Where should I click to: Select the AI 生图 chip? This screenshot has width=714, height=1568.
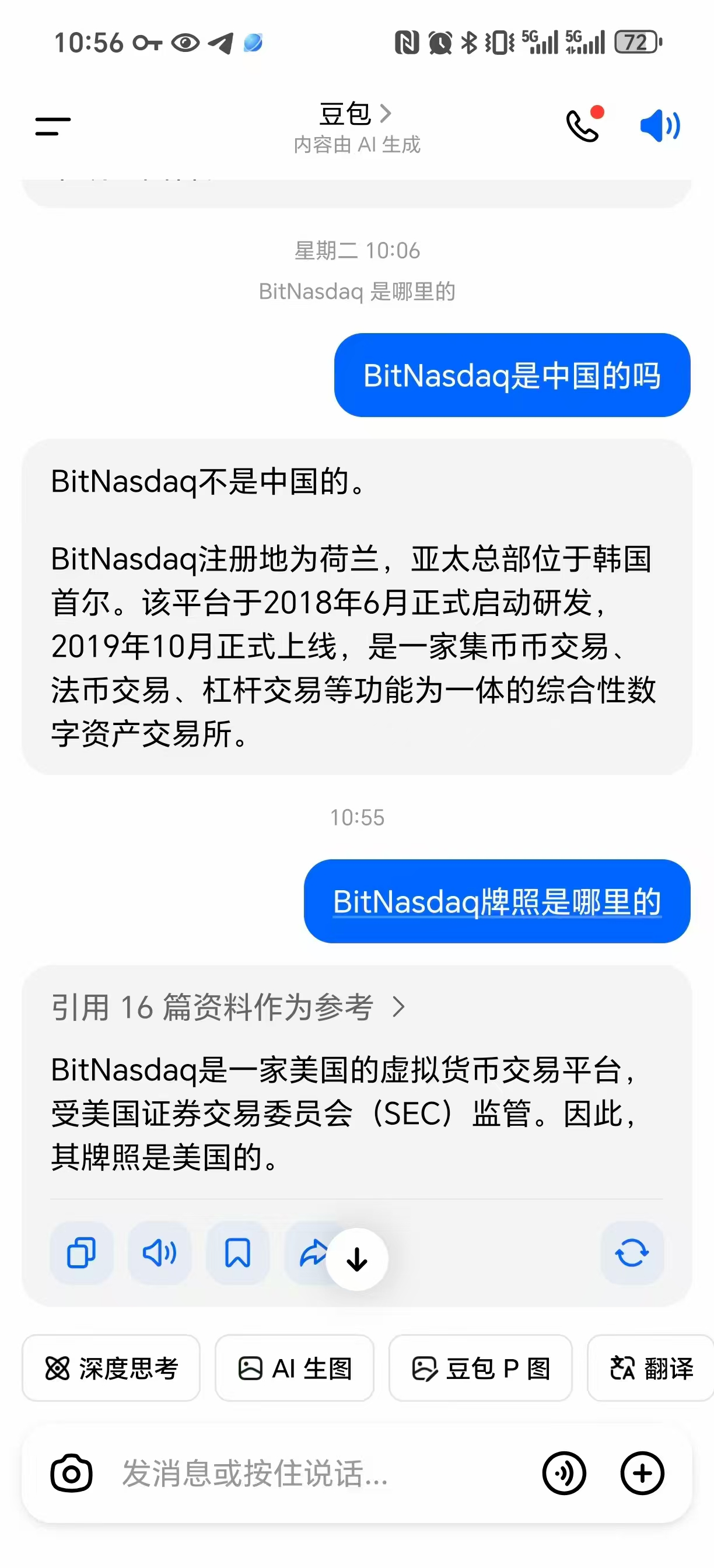pyautogui.click(x=295, y=1368)
